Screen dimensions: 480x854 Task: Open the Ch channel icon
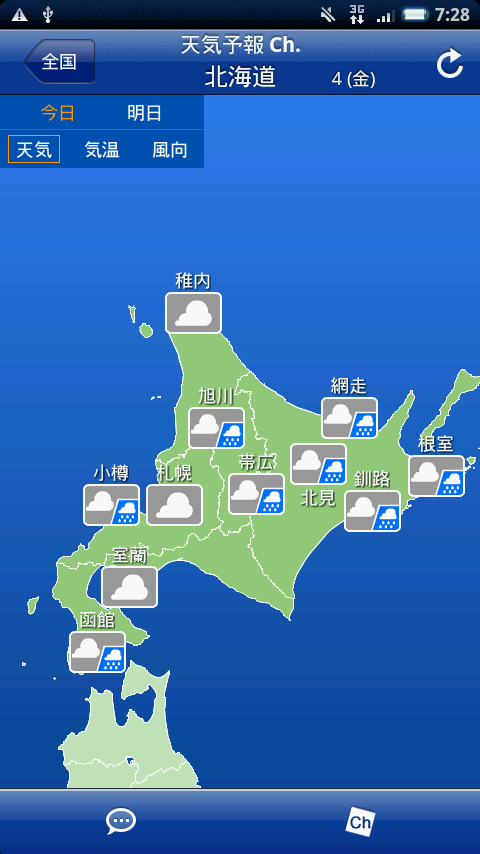pos(360,821)
